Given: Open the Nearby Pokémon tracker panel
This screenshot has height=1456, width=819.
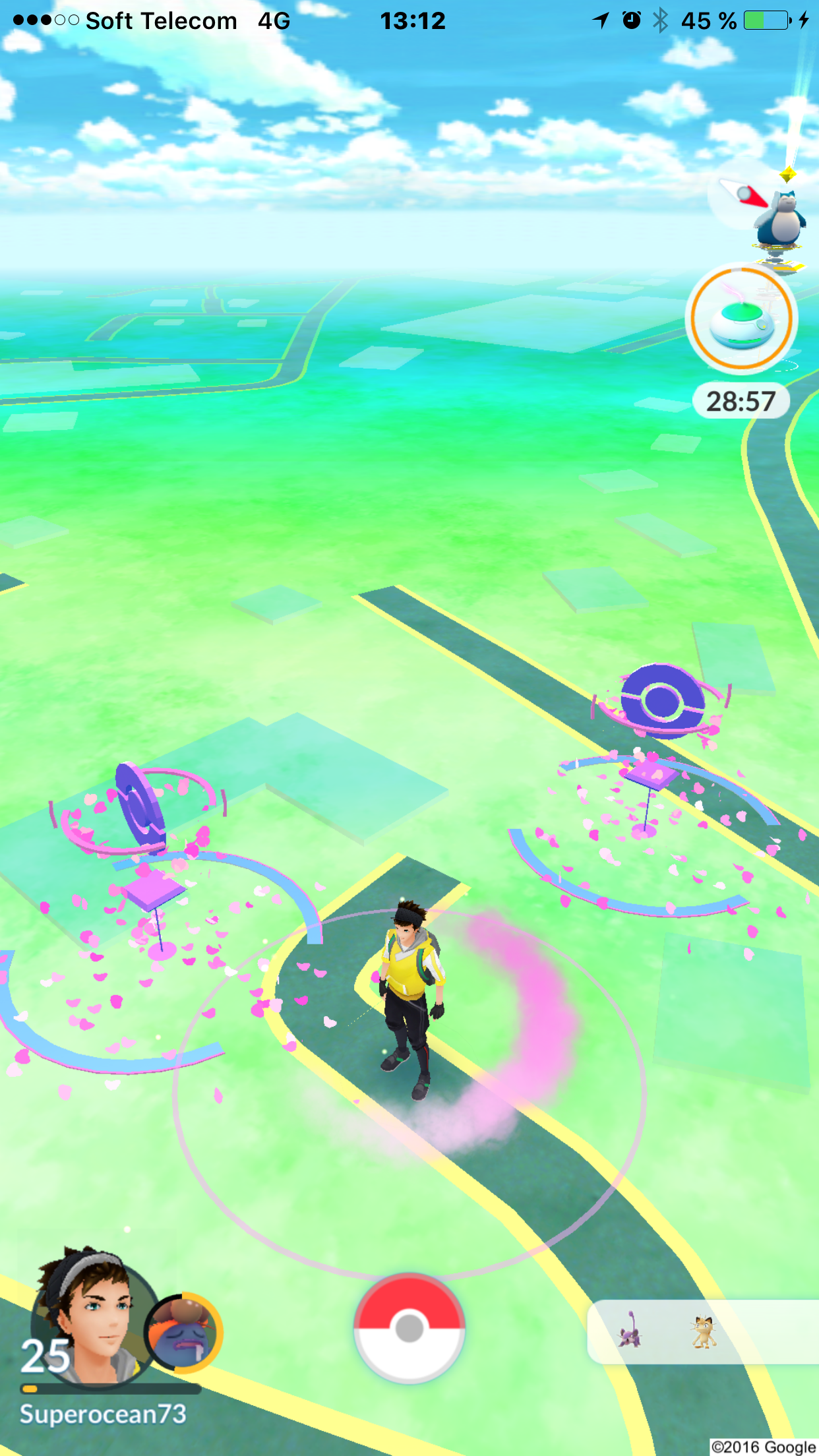Looking at the screenshot, I should click(703, 1331).
